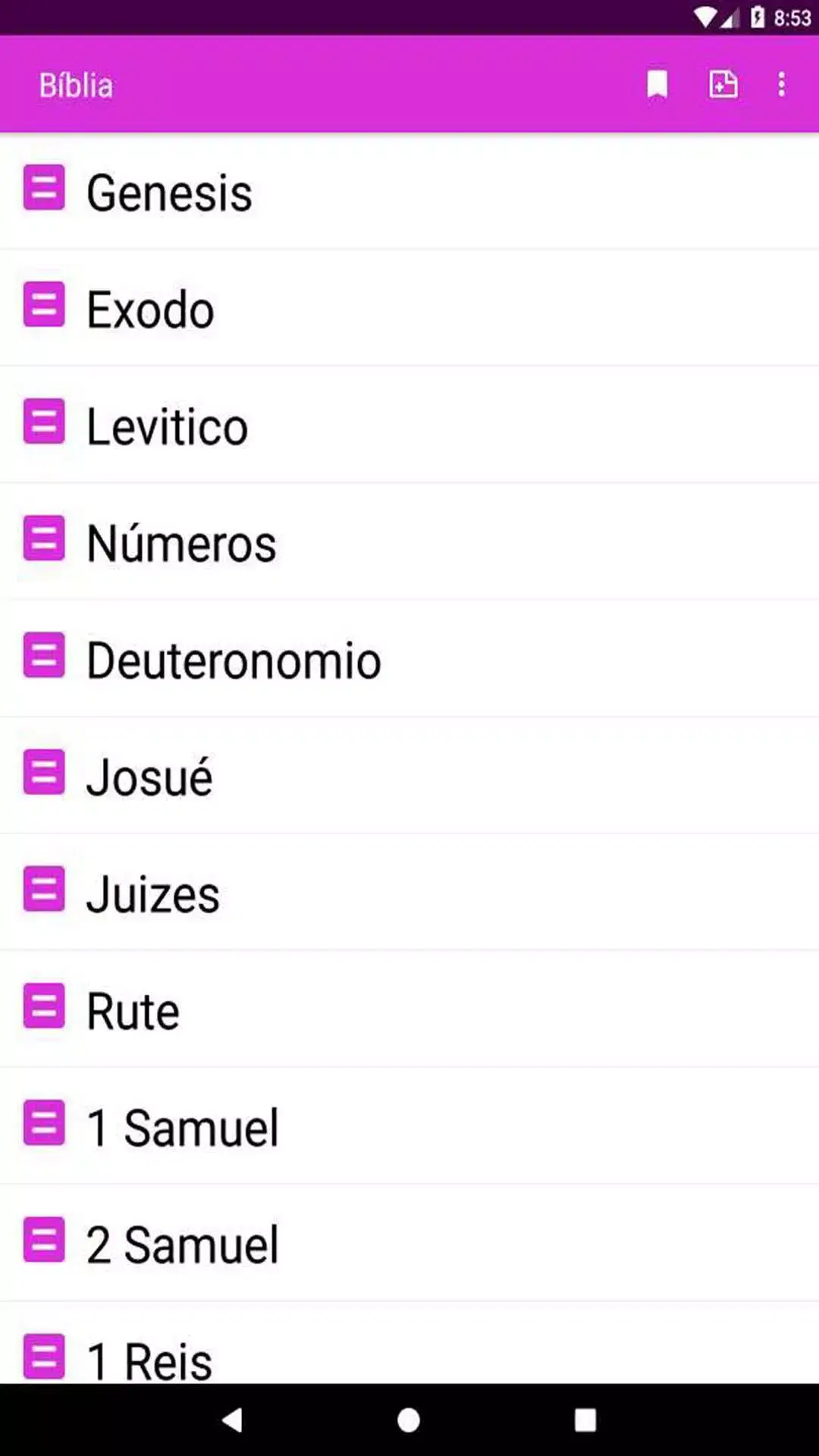819x1456 pixels.
Task: Tap the book icon beside Números
Action: 44,540
